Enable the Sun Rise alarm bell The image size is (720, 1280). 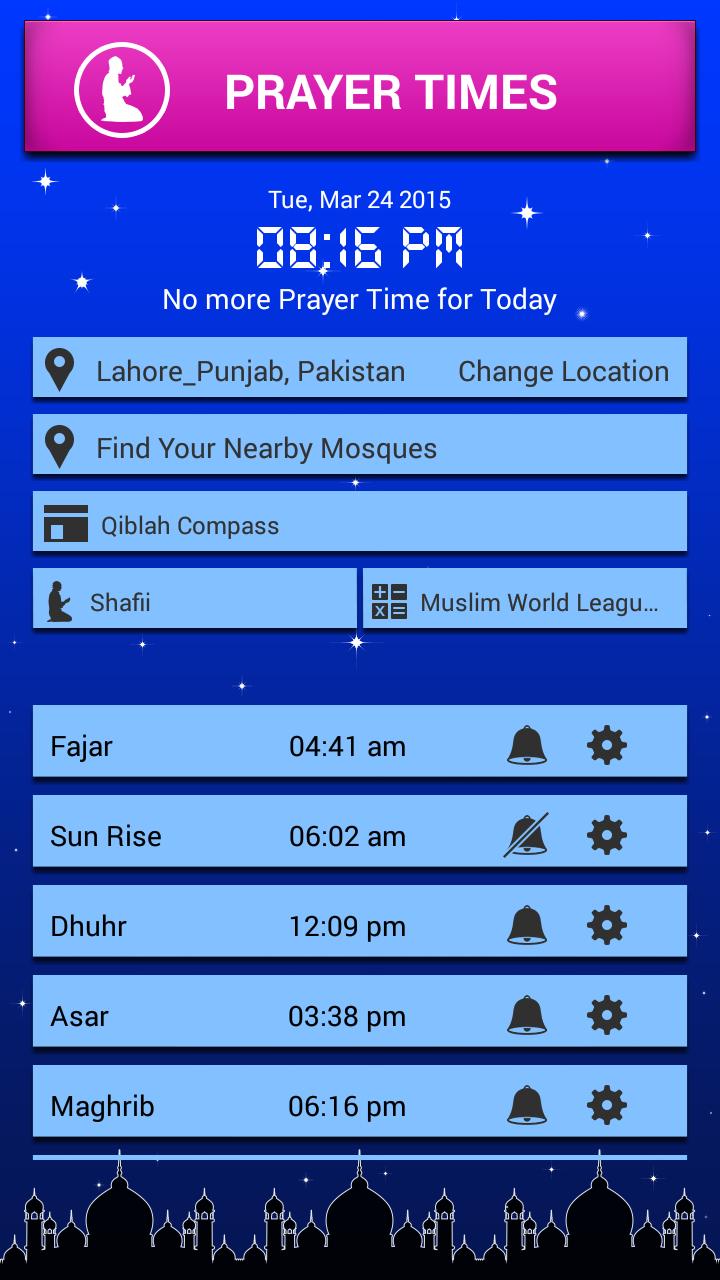click(x=527, y=835)
